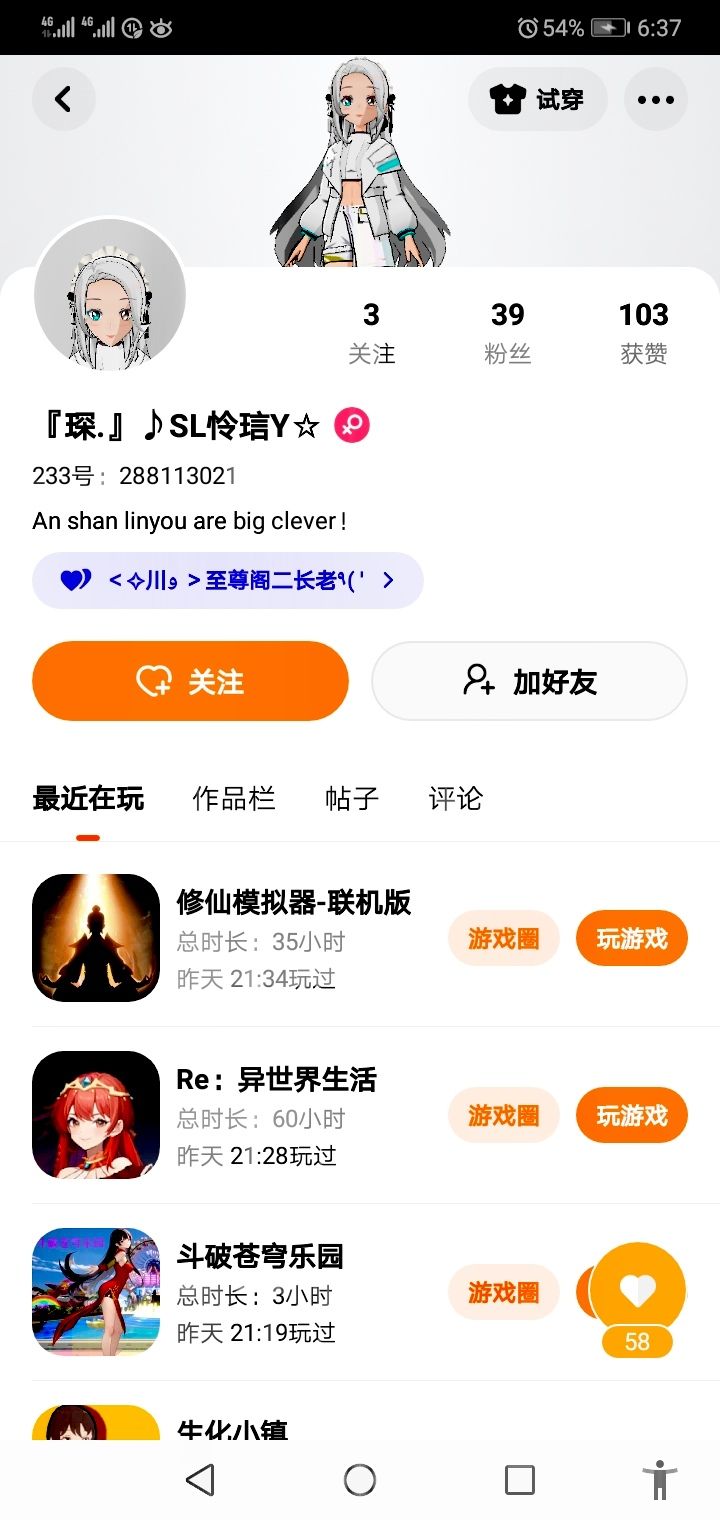Play Re：异世界生活 with 玩游戏
Viewport: 720px width, 1520px height.
(631, 1115)
